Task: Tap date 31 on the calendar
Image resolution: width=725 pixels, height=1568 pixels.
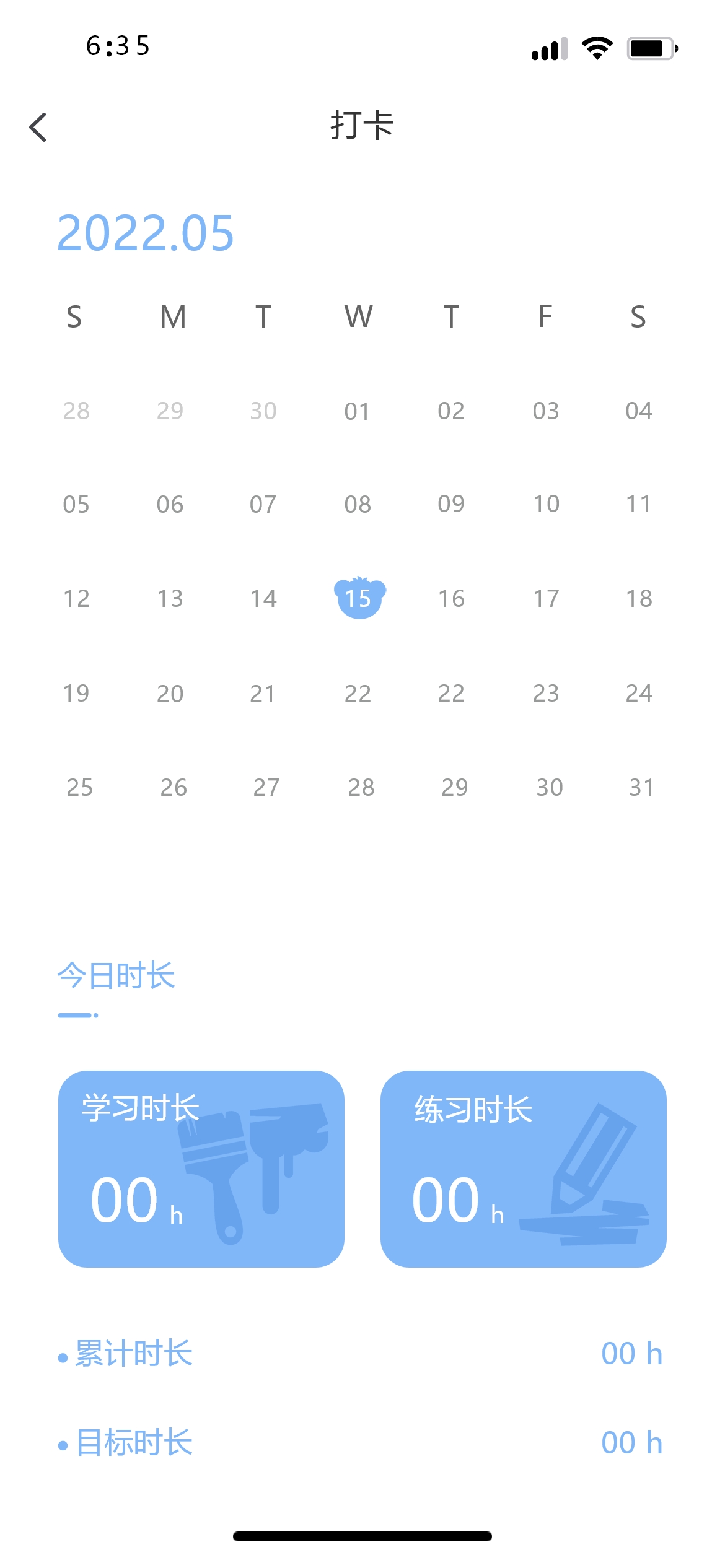Action: (641, 787)
